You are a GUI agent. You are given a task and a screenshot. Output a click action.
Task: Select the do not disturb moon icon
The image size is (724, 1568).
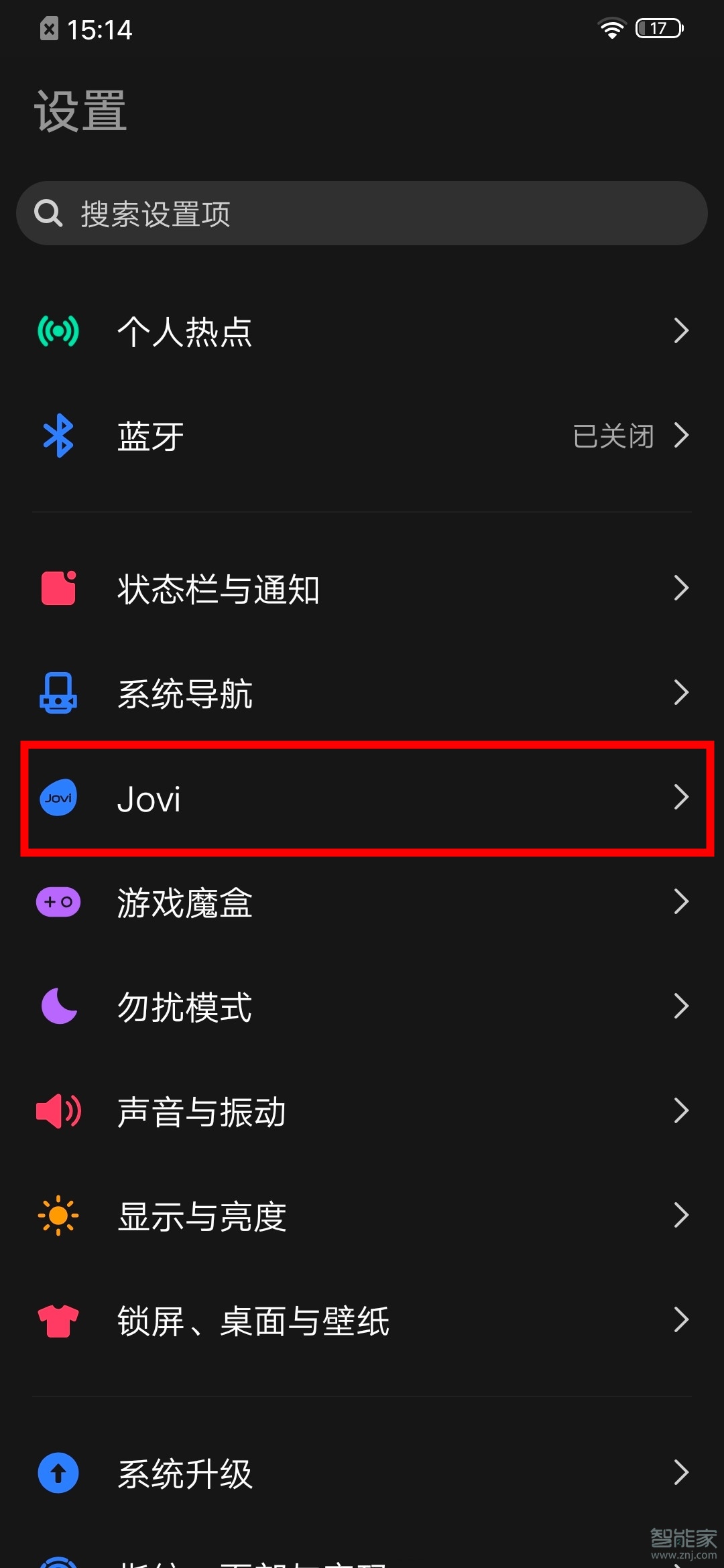tap(58, 1006)
